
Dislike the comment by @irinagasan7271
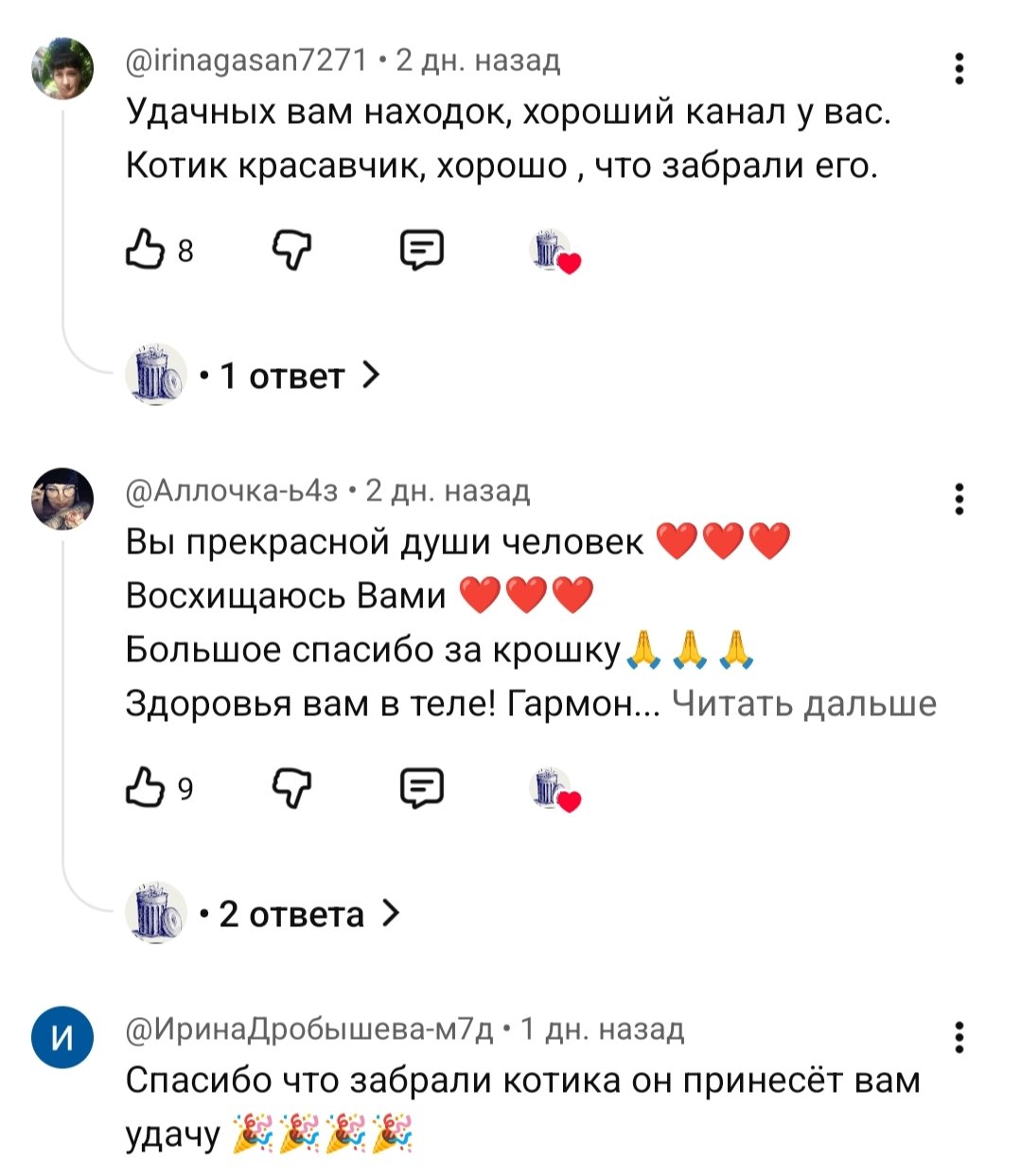pyautogui.click(x=291, y=251)
